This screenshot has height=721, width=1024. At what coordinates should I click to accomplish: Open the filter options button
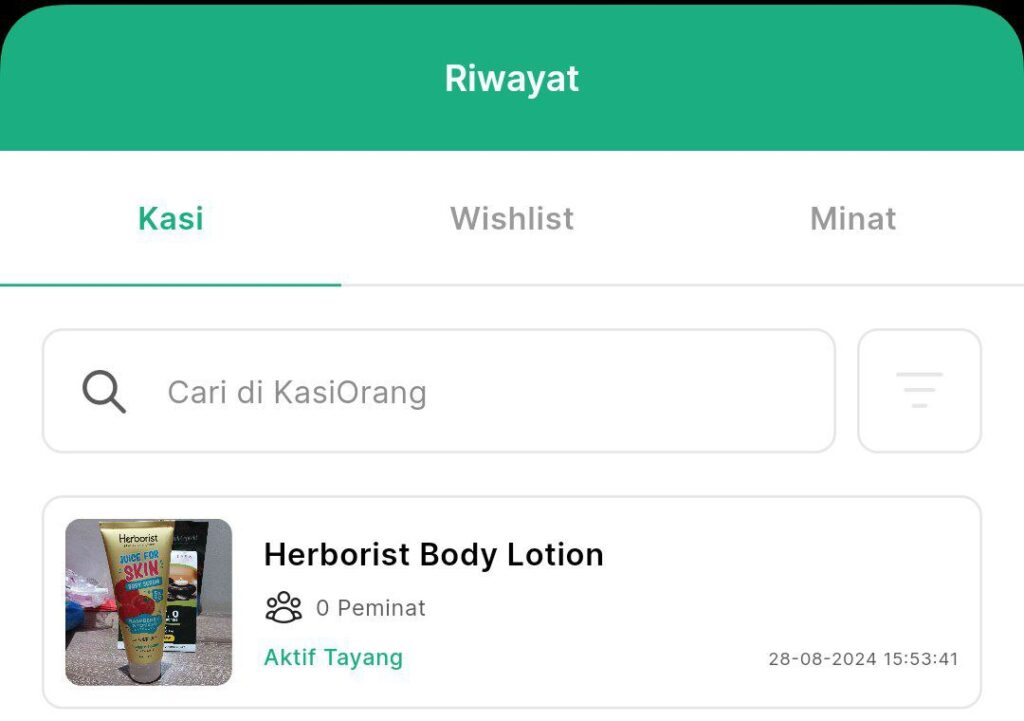coord(919,391)
